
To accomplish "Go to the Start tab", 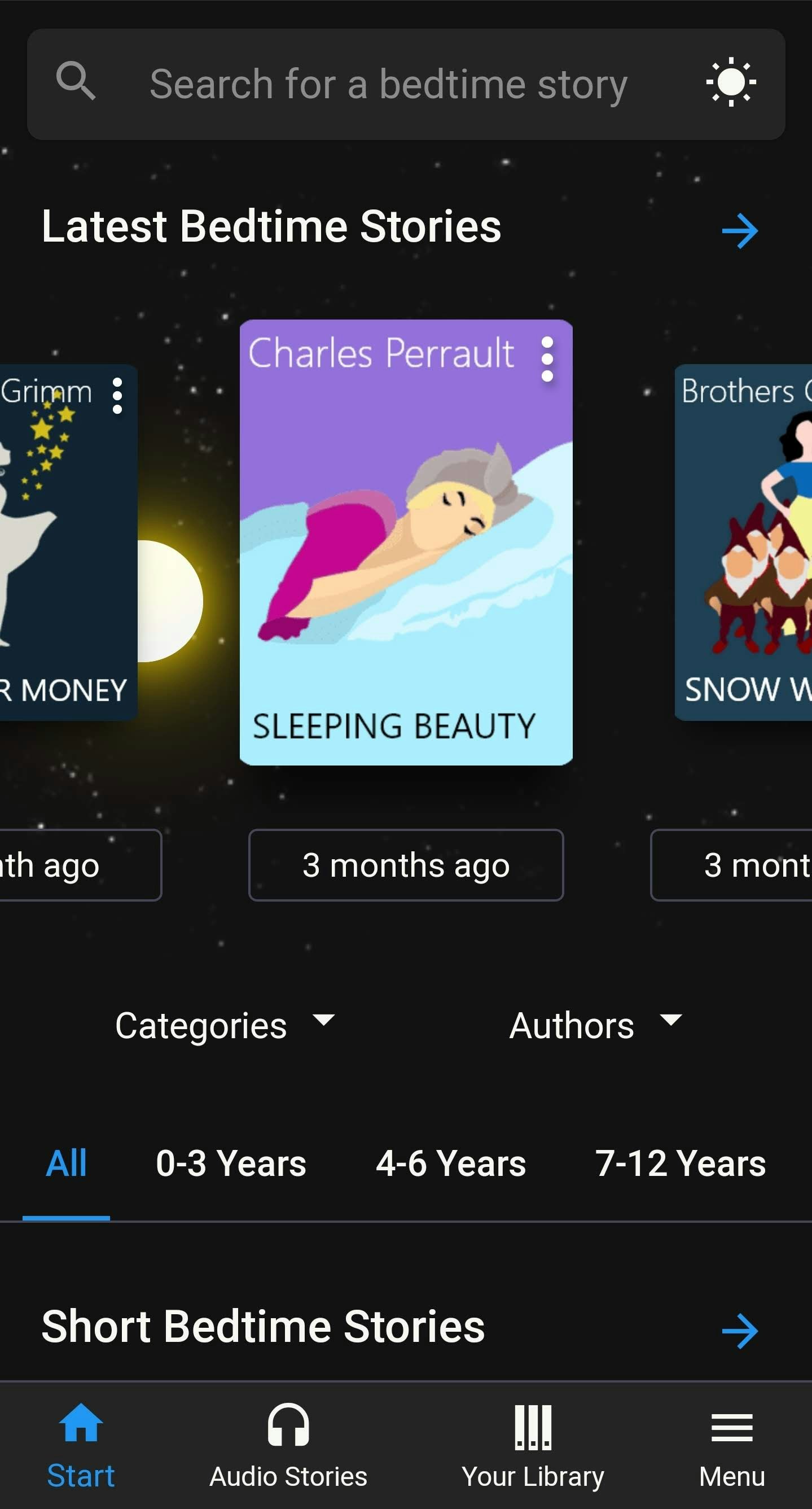I will pos(81,1445).
